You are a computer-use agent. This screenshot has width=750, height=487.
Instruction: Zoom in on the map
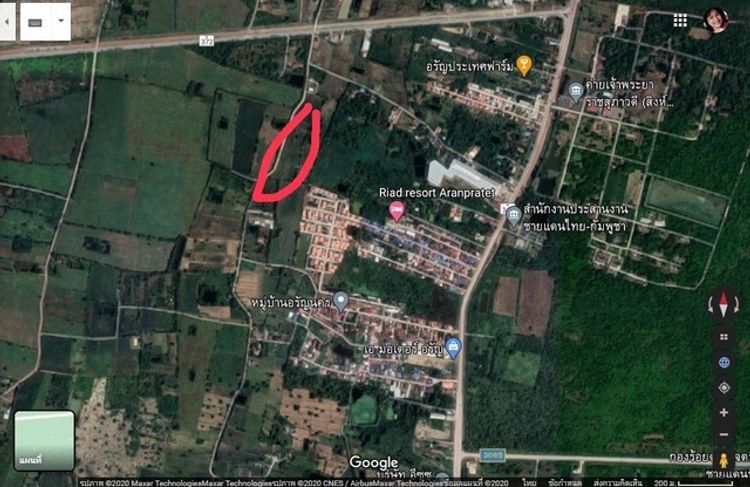tap(723, 412)
